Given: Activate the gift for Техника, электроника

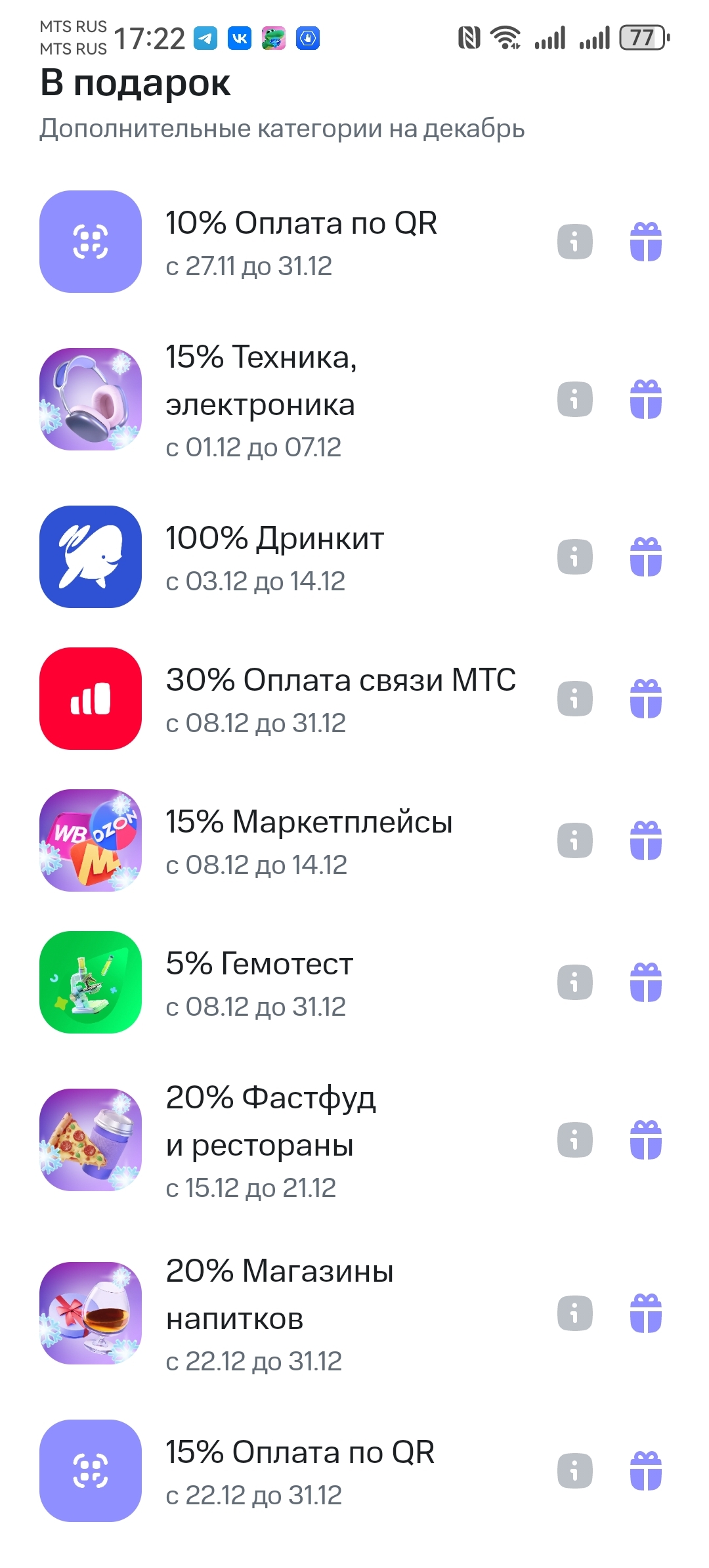Looking at the screenshot, I should 646,399.
